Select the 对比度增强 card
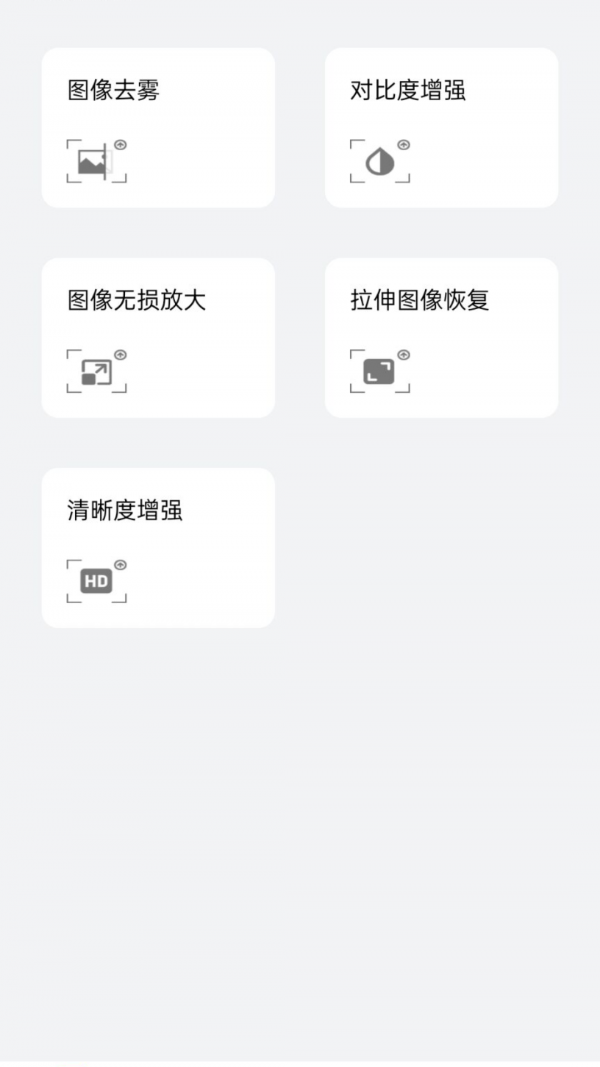This screenshot has width=600, height=1067. tap(441, 128)
